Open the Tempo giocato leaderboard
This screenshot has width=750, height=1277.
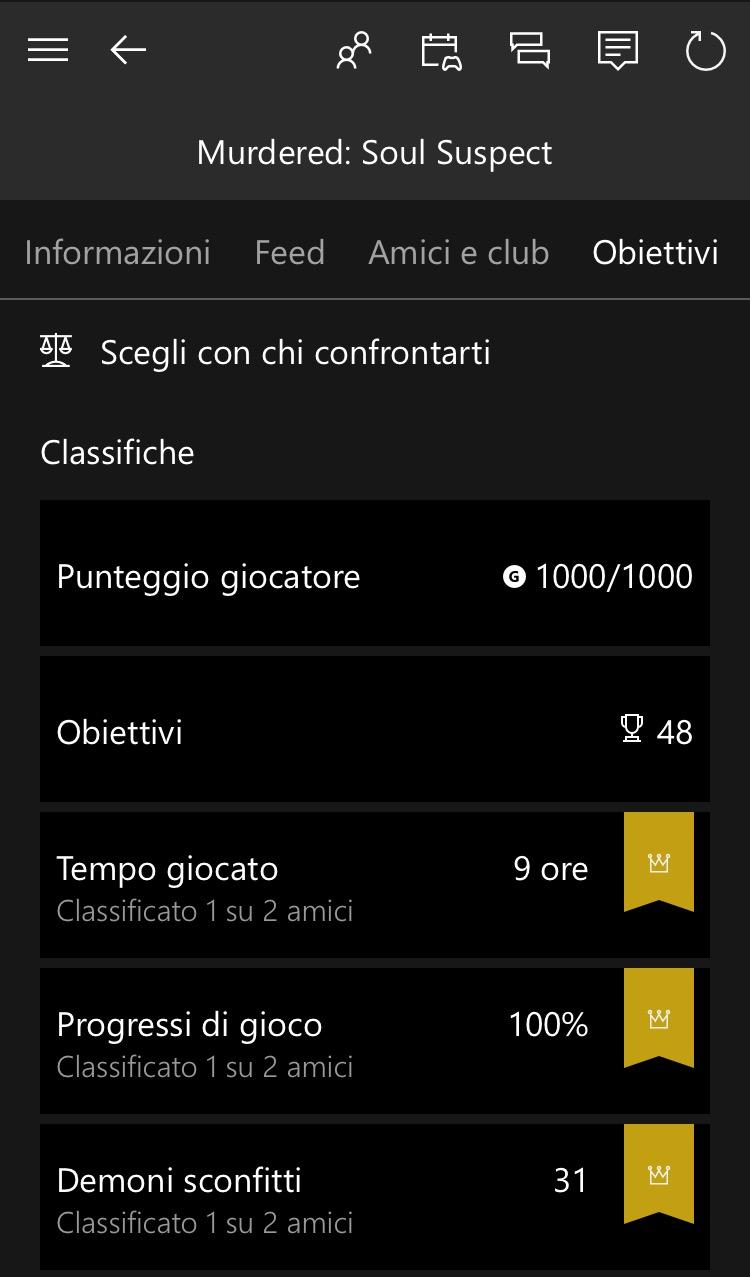tap(375, 885)
